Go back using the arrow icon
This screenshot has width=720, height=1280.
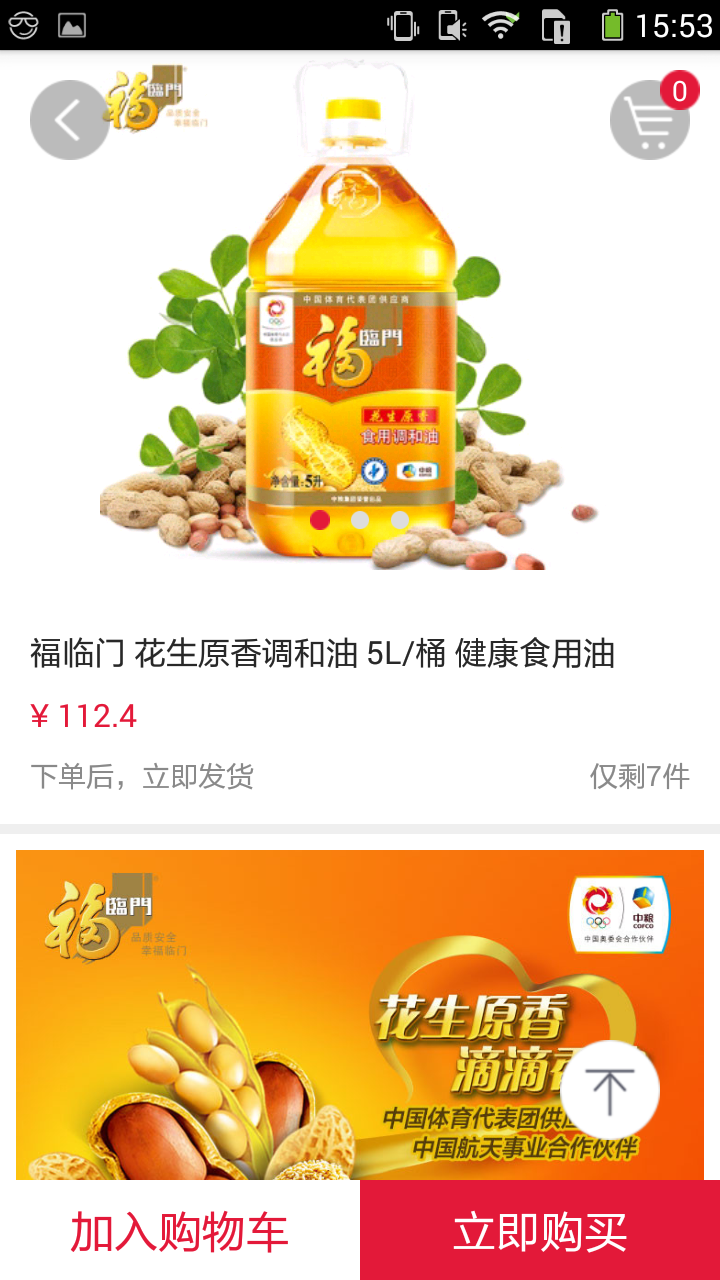(69, 120)
